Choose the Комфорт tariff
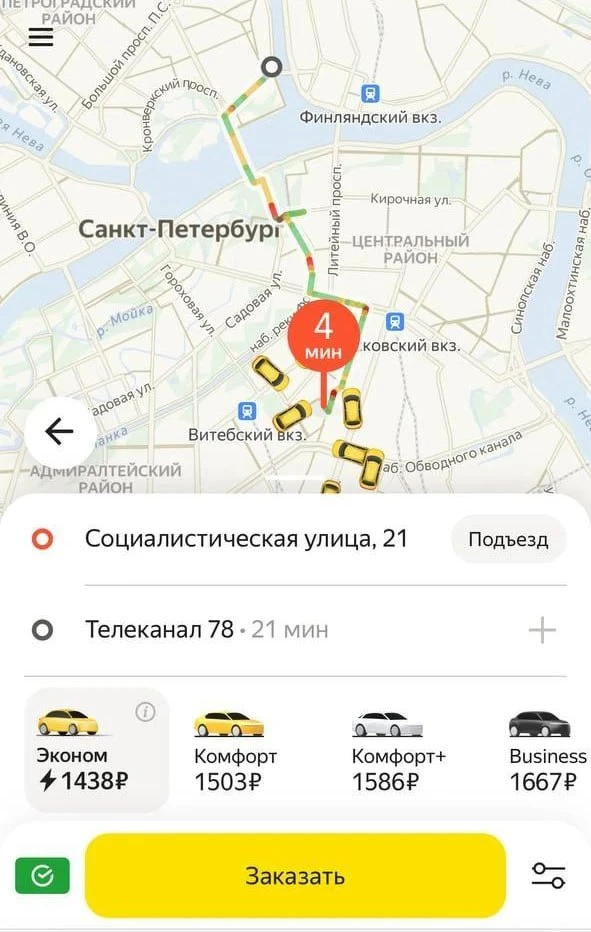 [x=235, y=751]
